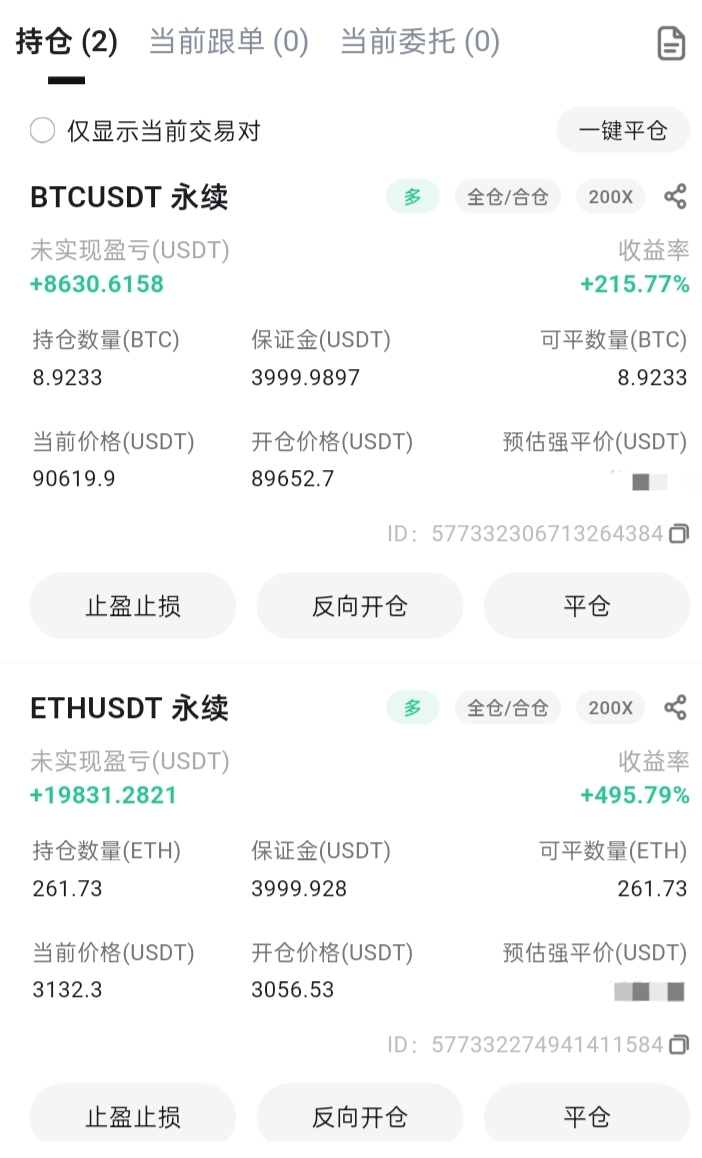702x1158 pixels.
Task: Open 全仓/合仓 margin mode for ETHUSDT
Action: (x=508, y=708)
